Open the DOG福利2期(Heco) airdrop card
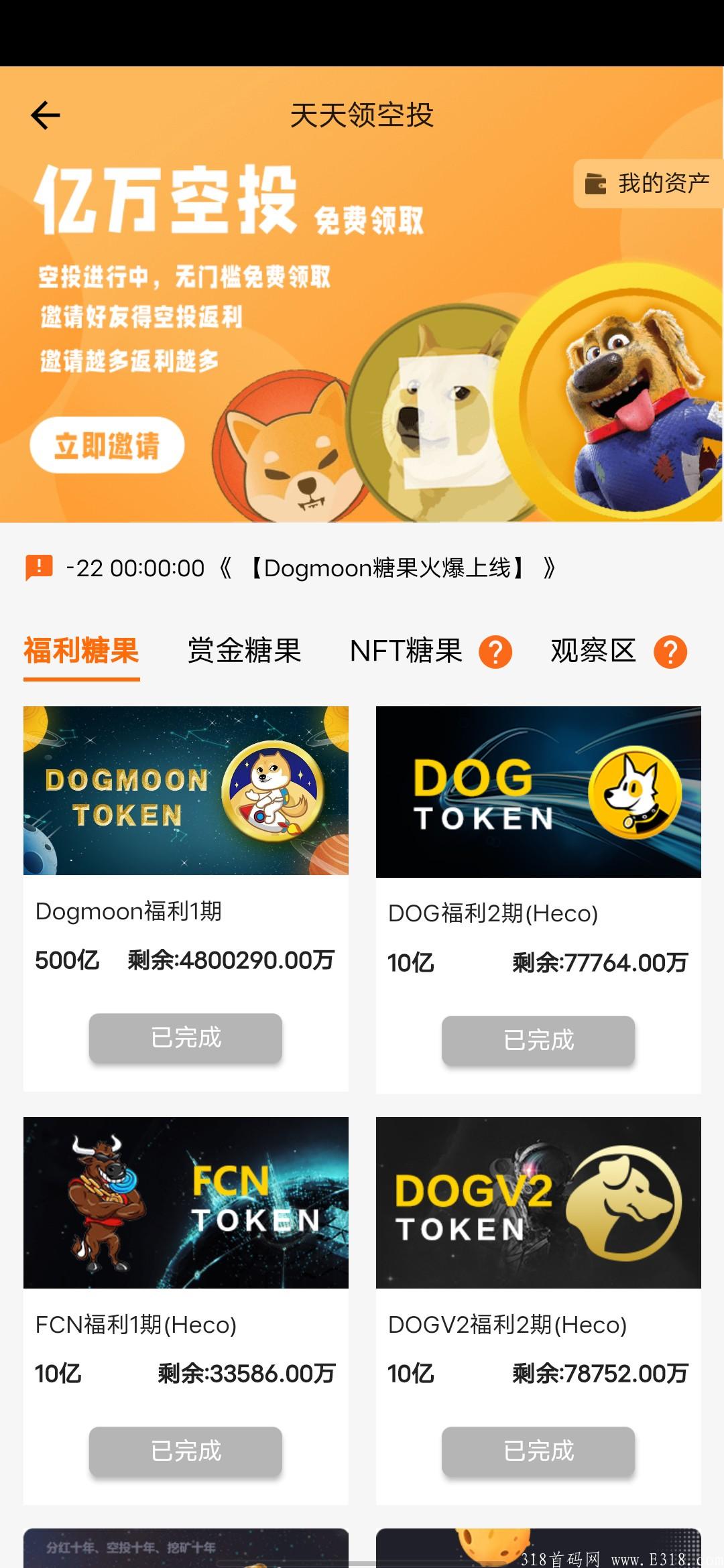Viewport: 724px width, 1568px height. click(538, 792)
